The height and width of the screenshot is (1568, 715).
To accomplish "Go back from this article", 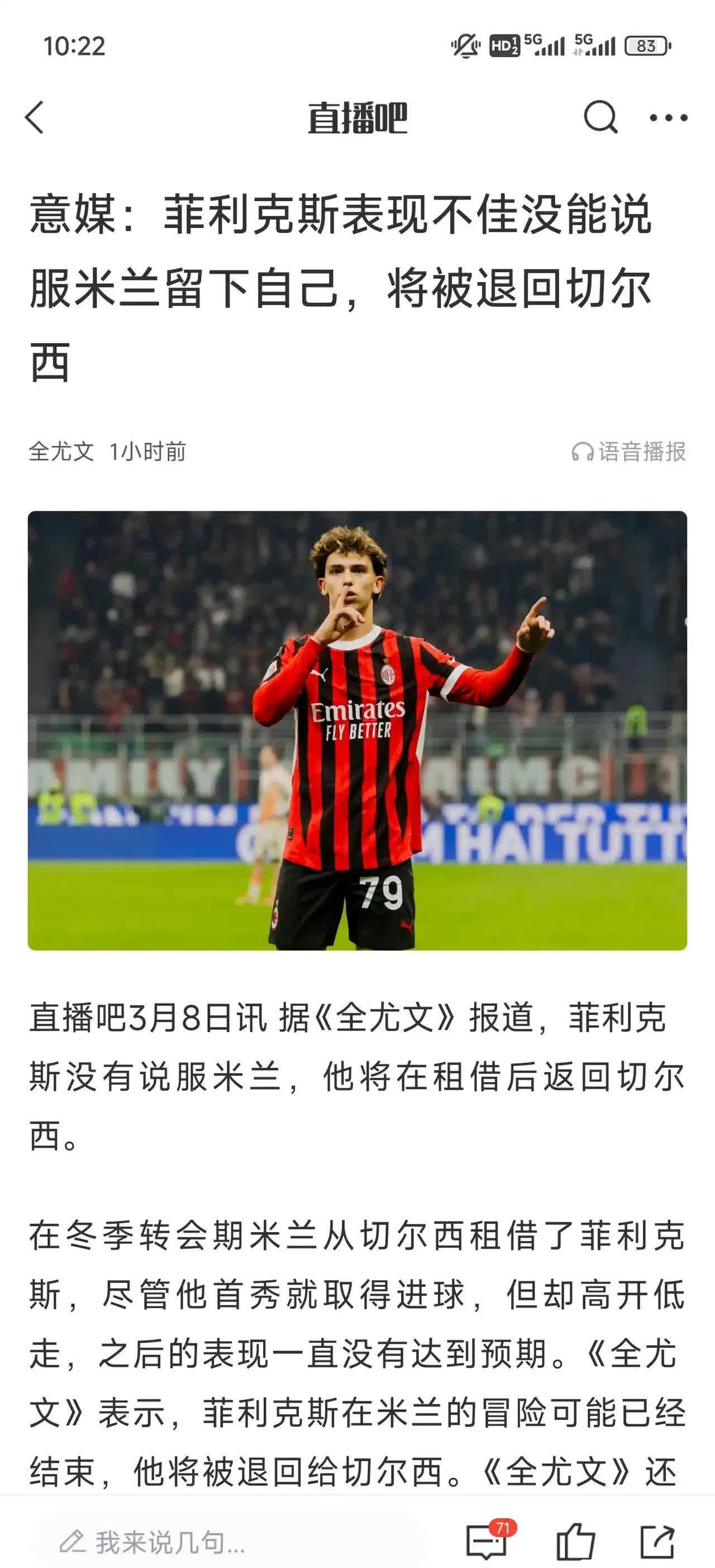I will coord(35,117).
